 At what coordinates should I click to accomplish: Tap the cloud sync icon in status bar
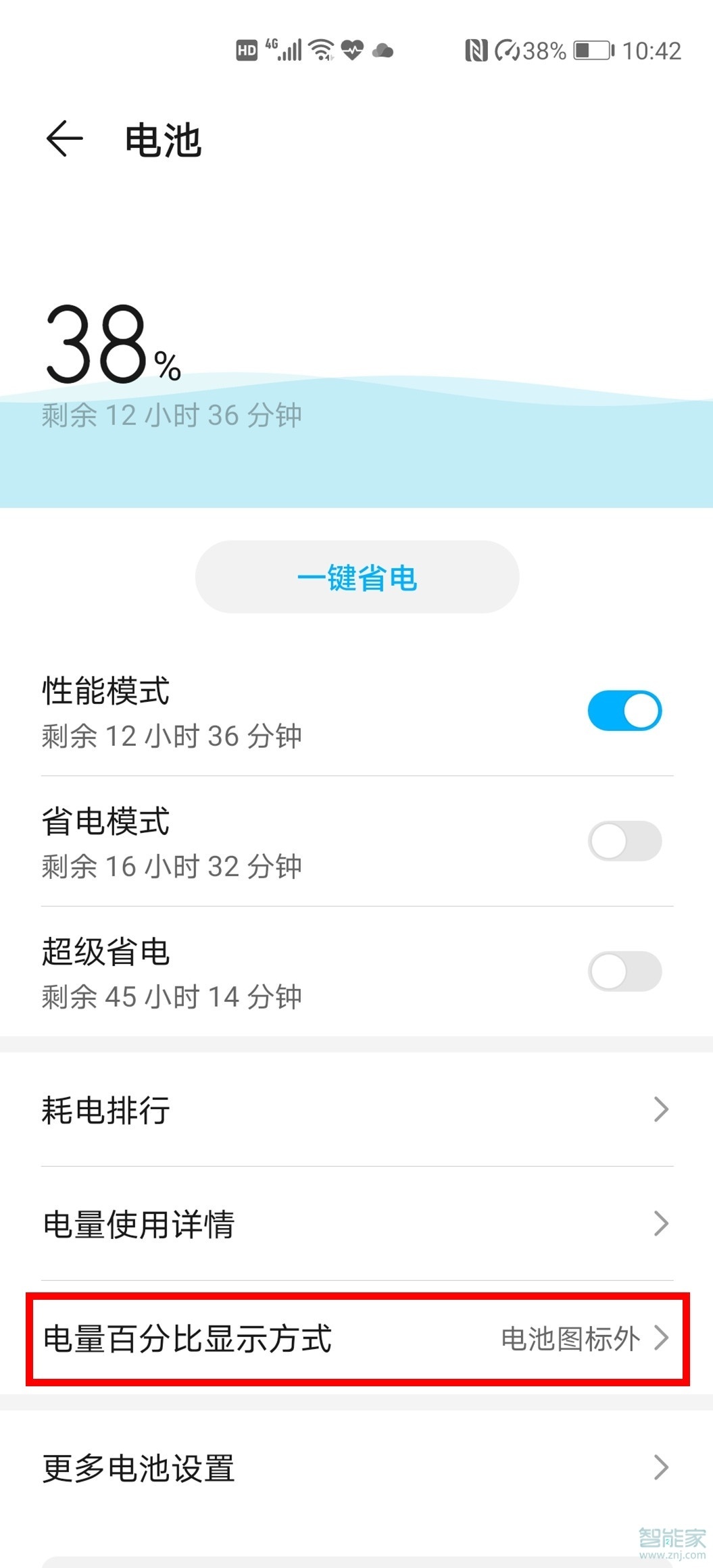click(382, 51)
